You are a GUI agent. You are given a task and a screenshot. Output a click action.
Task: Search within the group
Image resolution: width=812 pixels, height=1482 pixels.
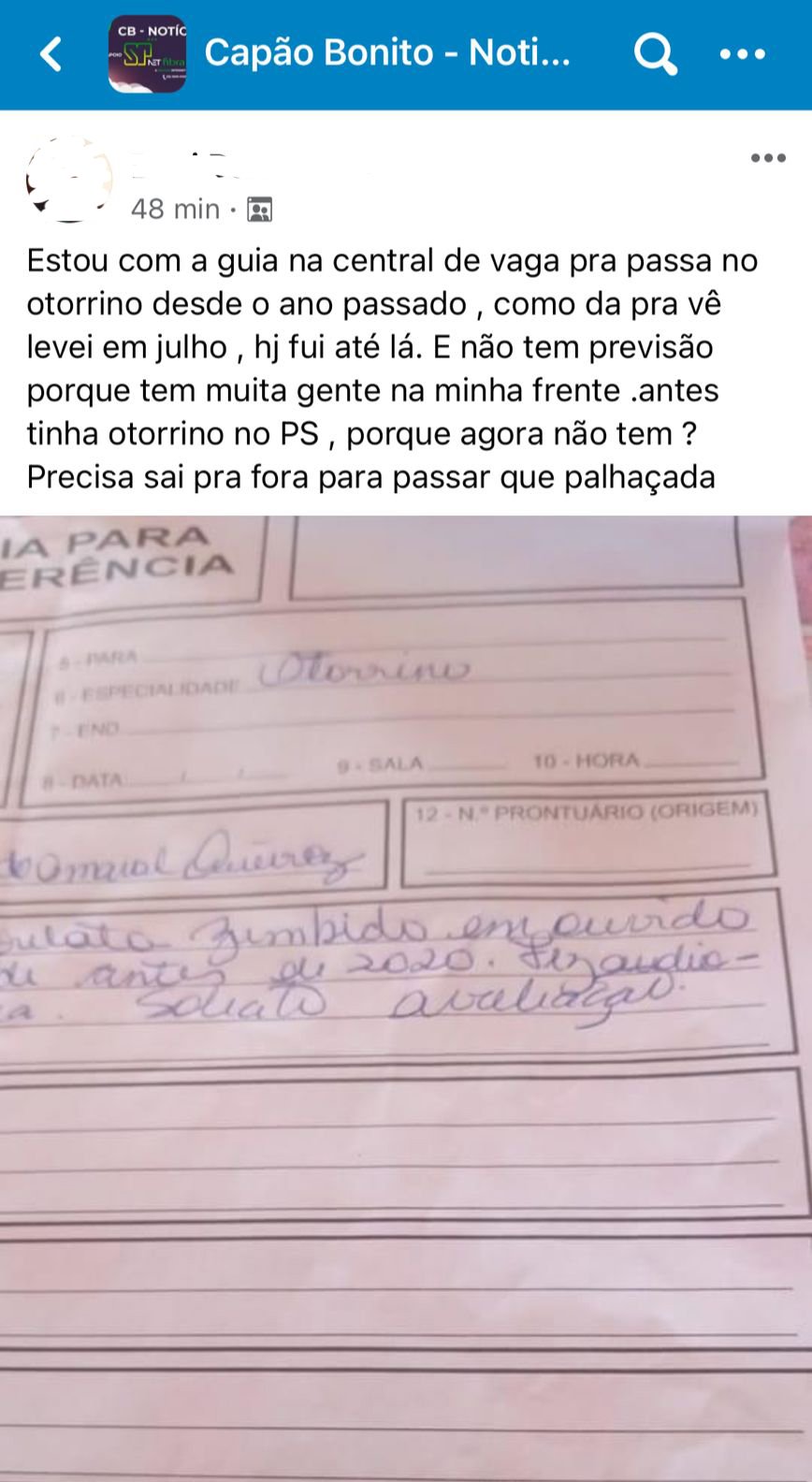[654, 53]
